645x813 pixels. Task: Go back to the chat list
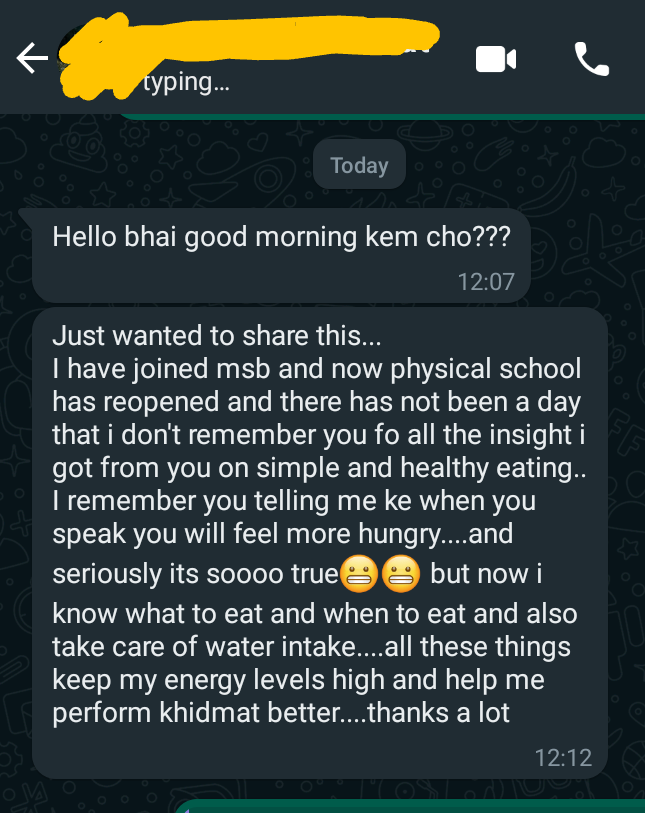click(32, 60)
